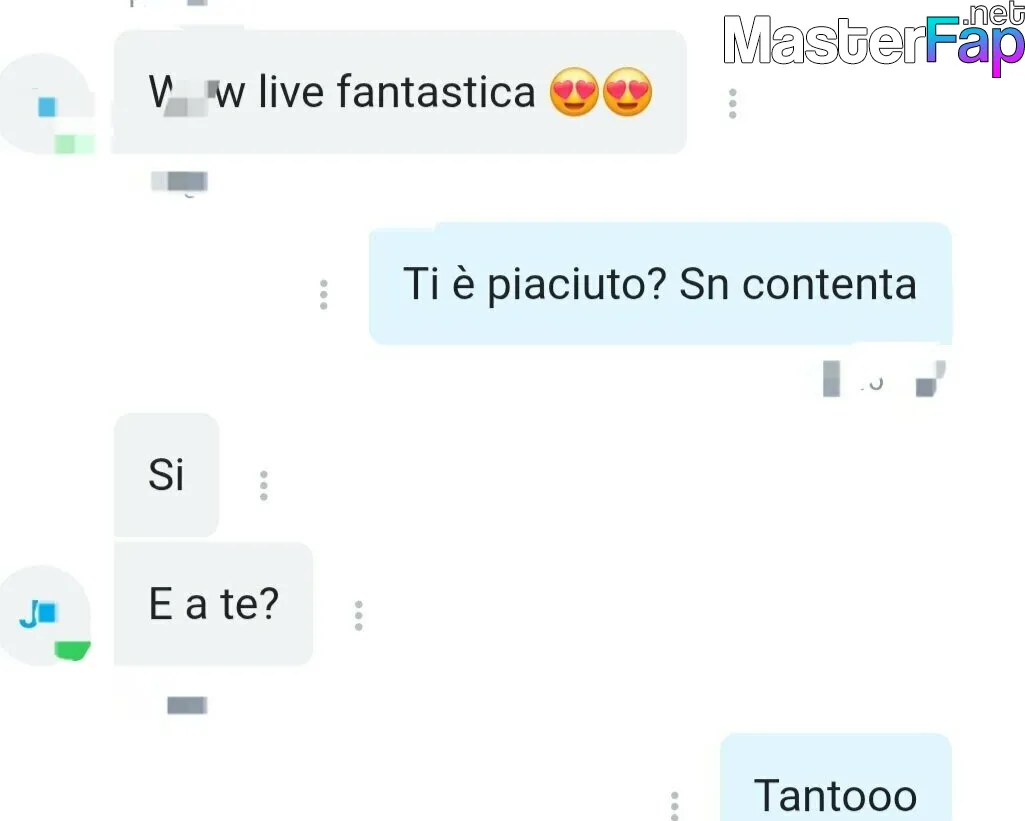View sender's profile avatar beside "E a te?"
The image size is (1025, 821).
tap(46, 614)
